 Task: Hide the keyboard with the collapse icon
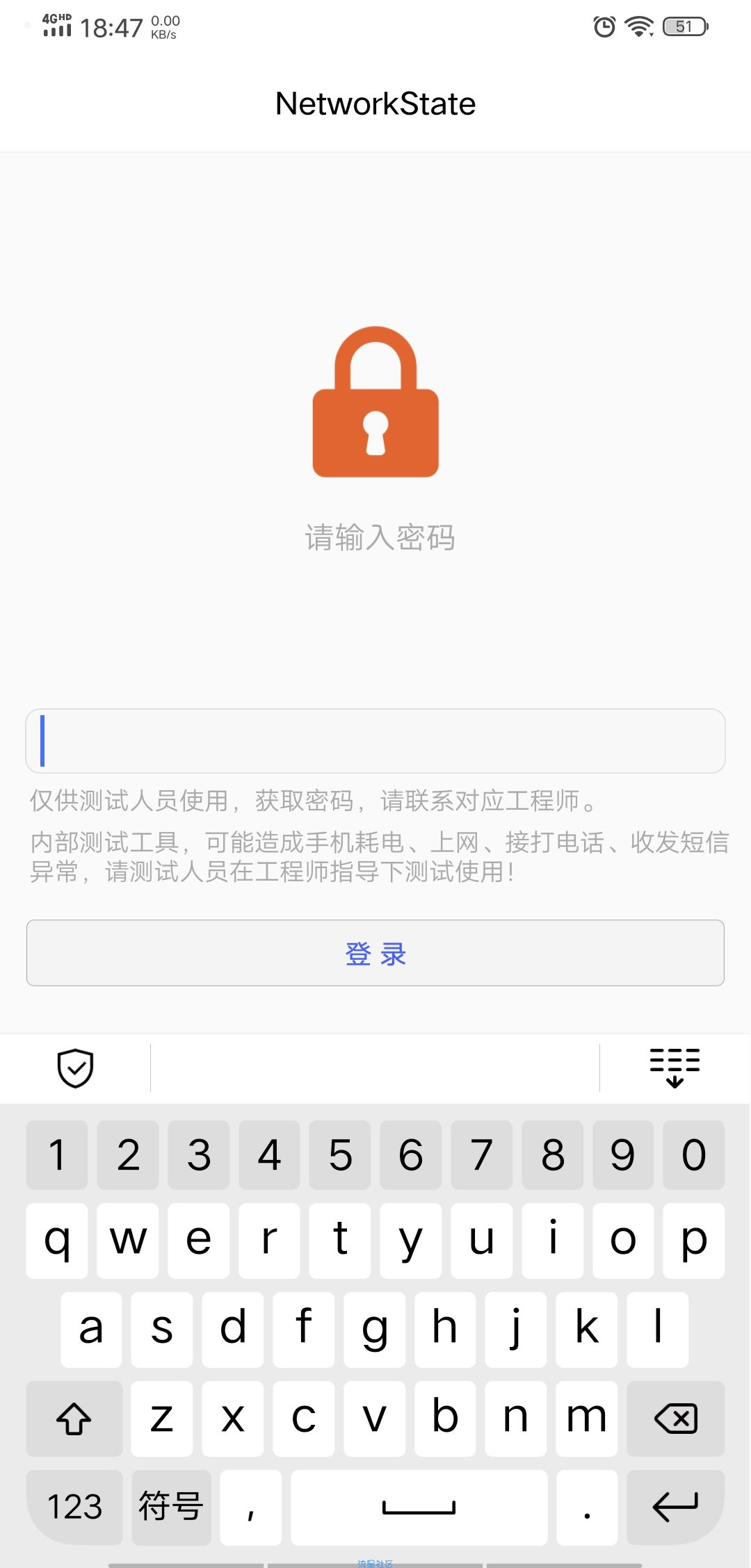pyautogui.click(x=675, y=1068)
